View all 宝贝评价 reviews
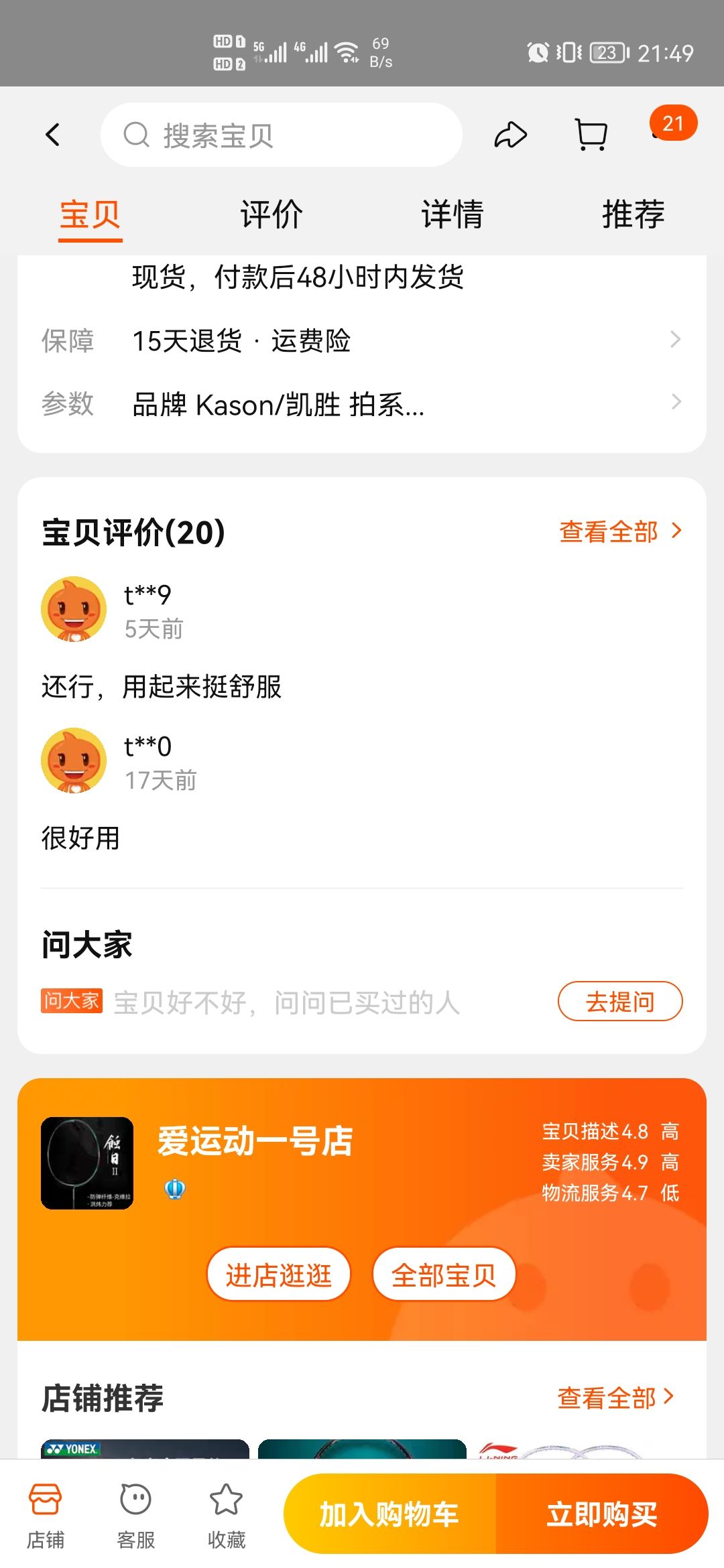The width and height of the screenshot is (724, 1568). (619, 532)
